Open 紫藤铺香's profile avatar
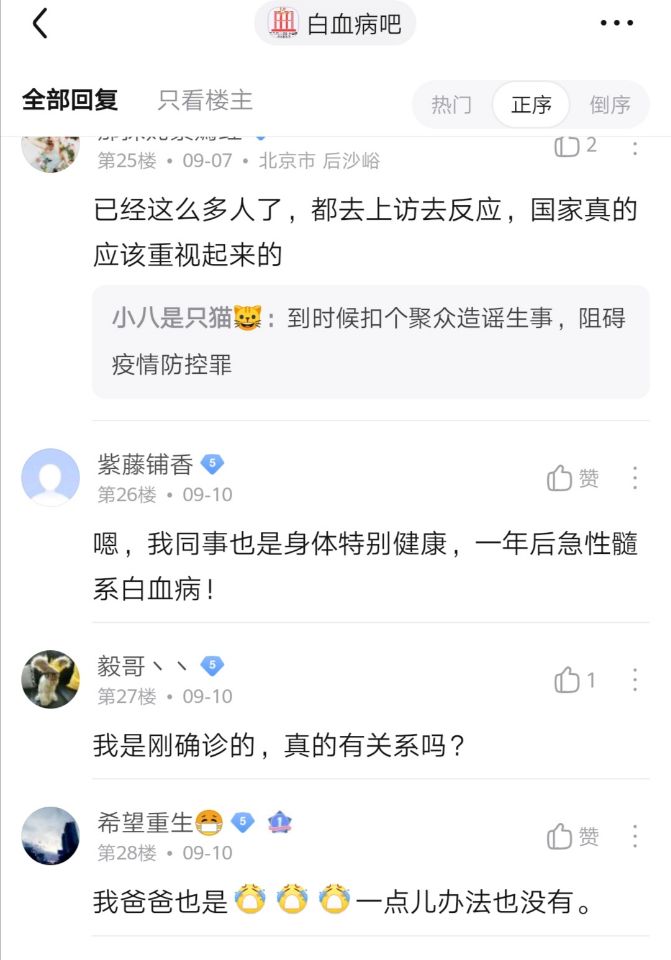Image resolution: width=671 pixels, height=960 pixels. 50,477
